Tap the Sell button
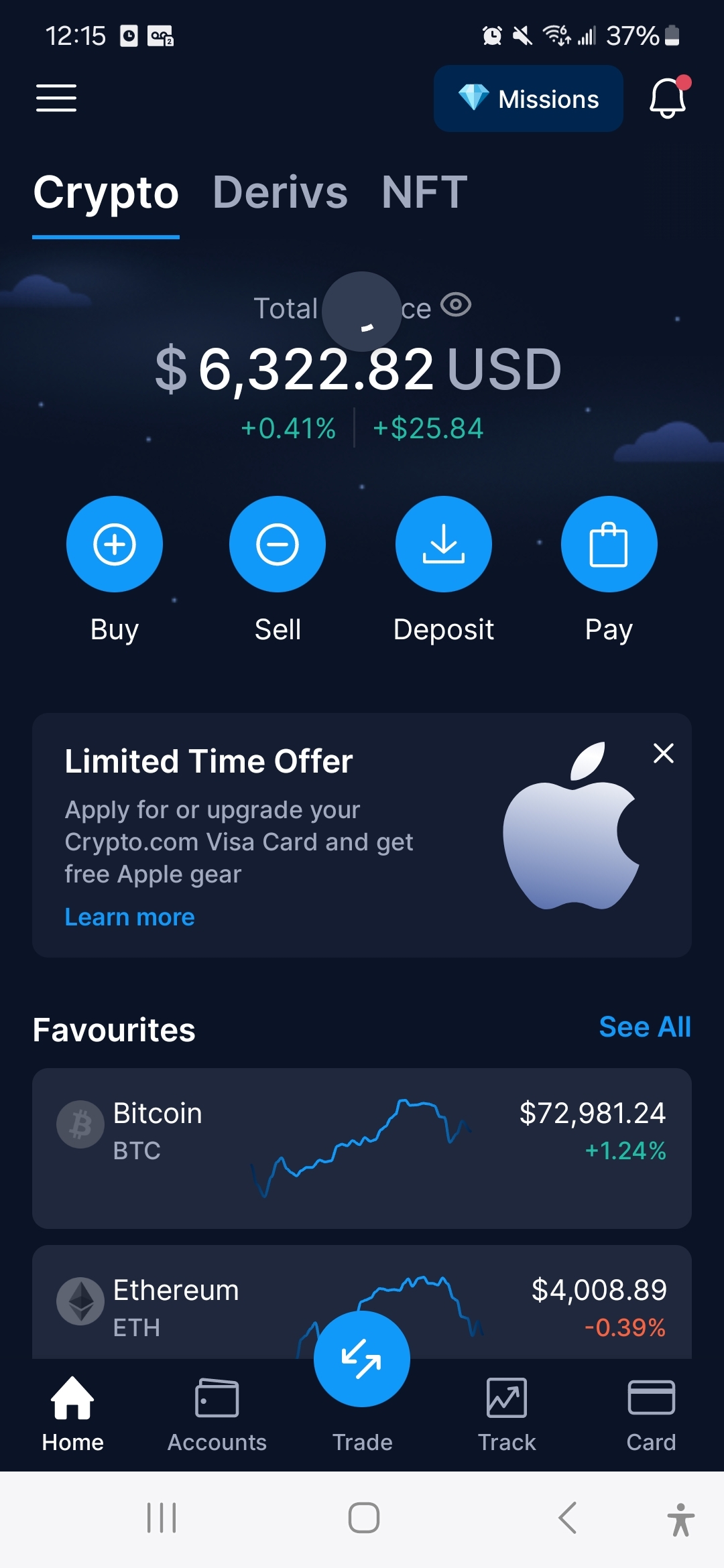The image size is (724, 1568). pyautogui.click(x=278, y=544)
